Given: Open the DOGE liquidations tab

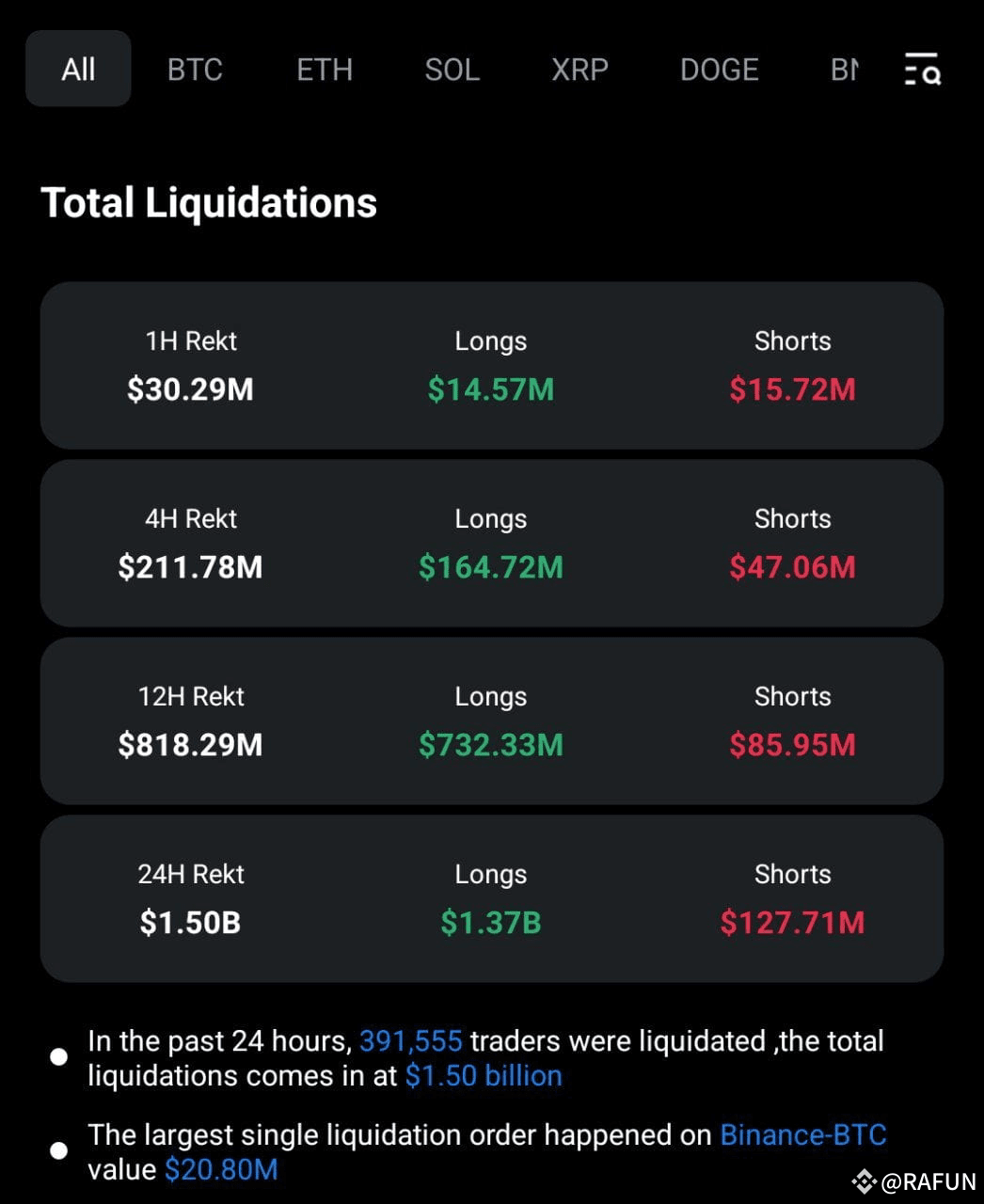Looking at the screenshot, I should [x=719, y=70].
